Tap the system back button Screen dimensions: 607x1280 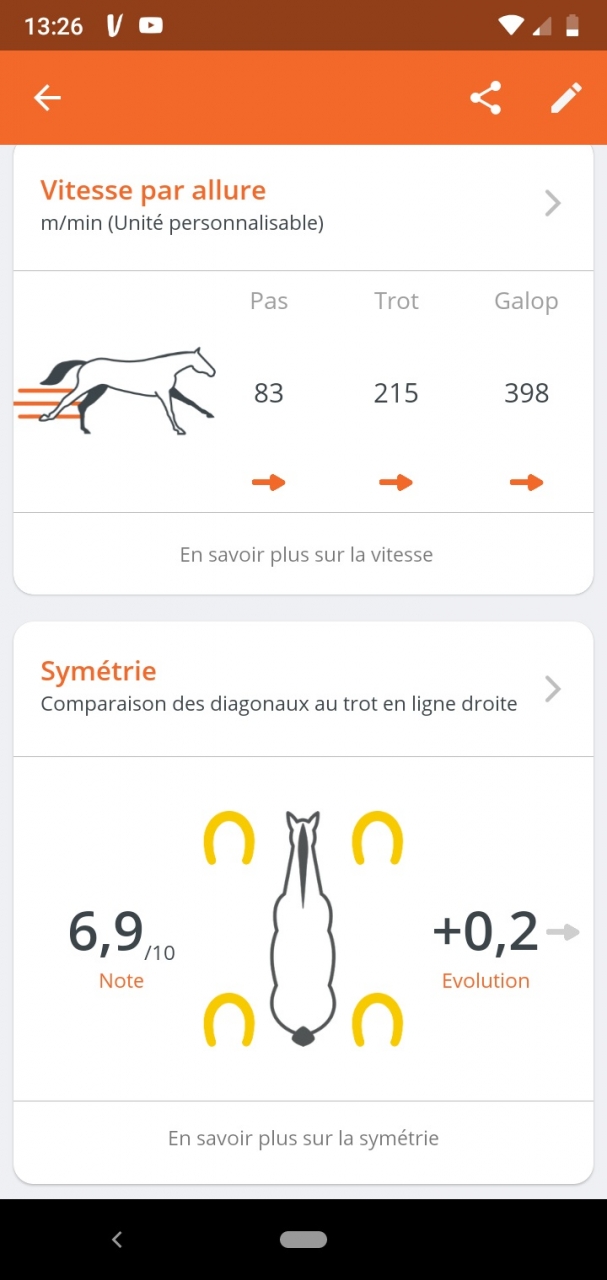point(117,1240)
